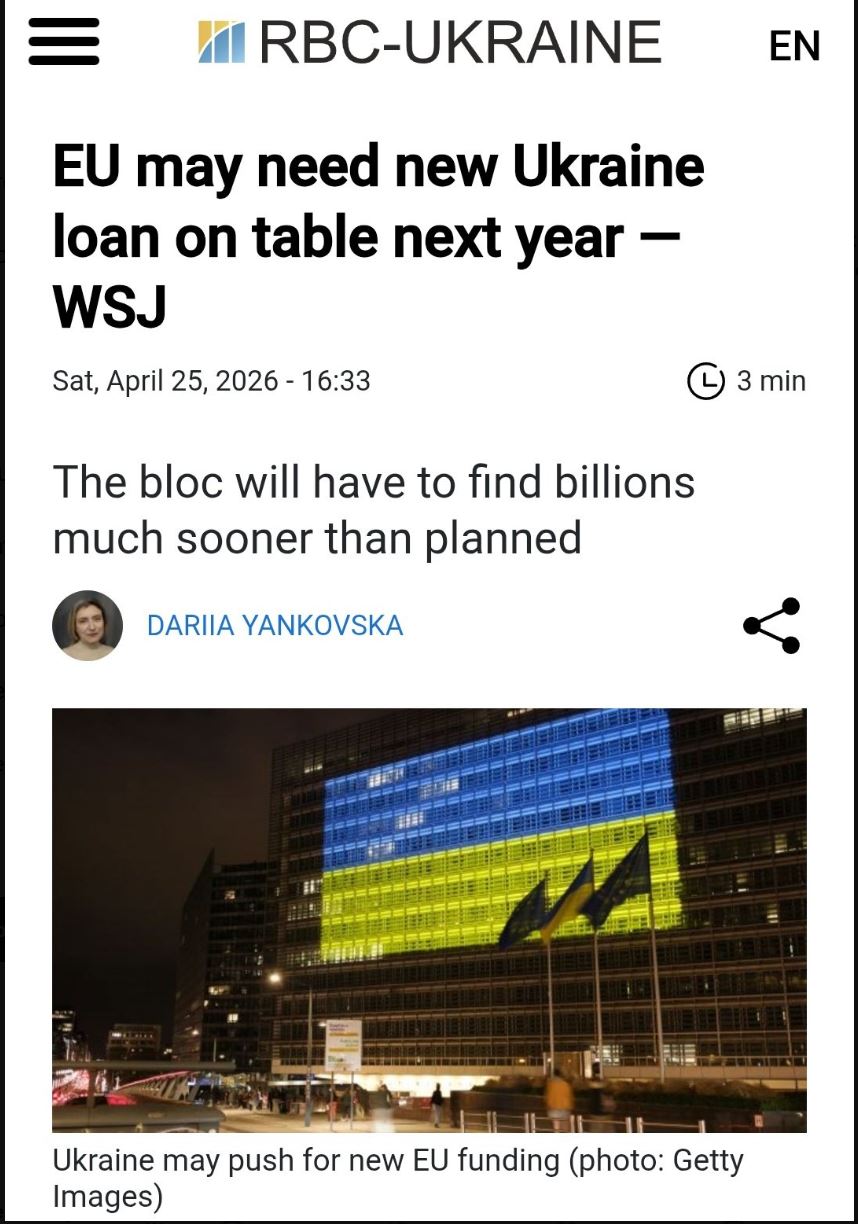Viewport: 858px width, 1224px height.
Task: Open the hamburger menu
Action: point(64,43)
